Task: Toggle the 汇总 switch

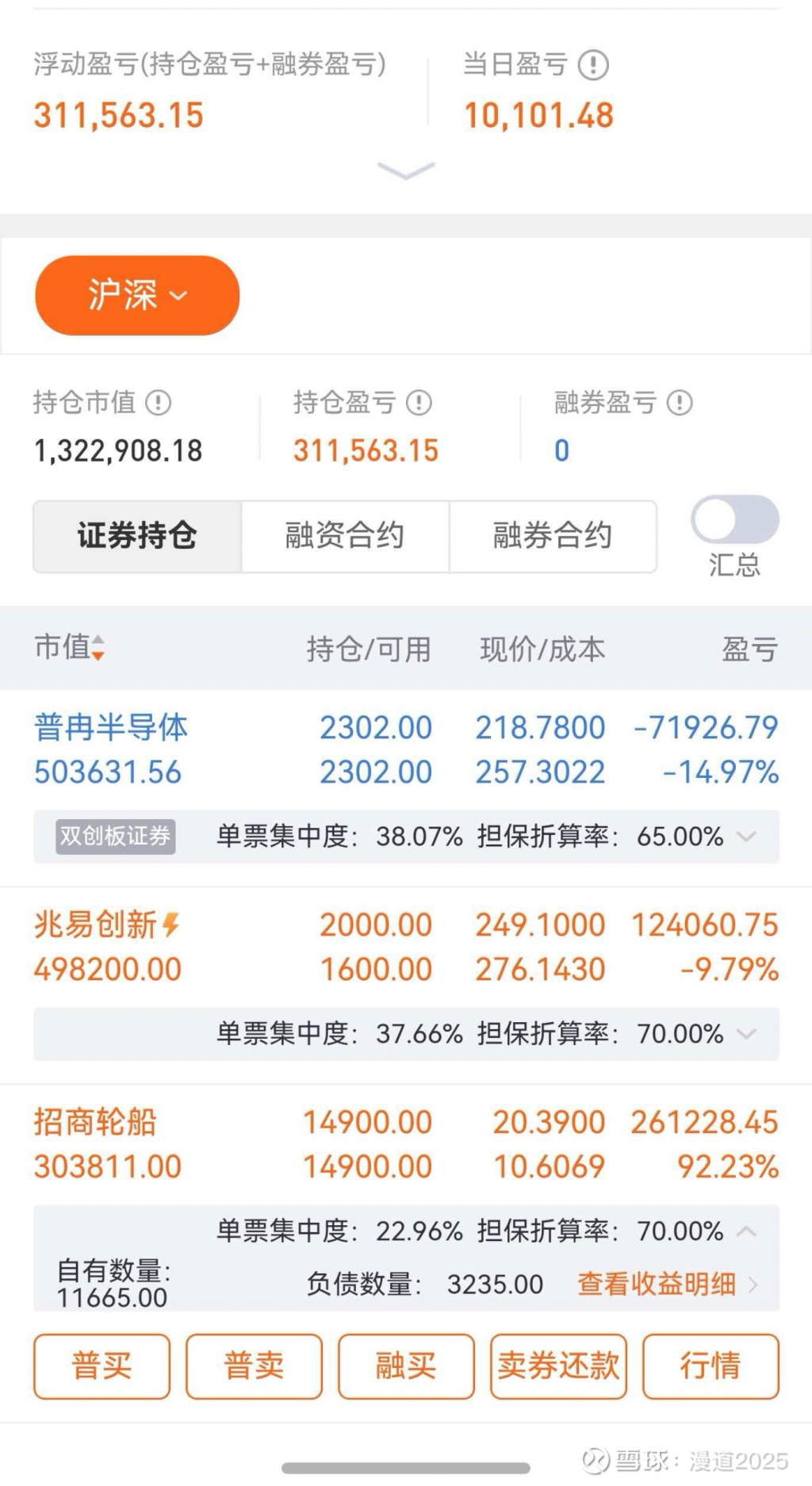Action: 734,520
